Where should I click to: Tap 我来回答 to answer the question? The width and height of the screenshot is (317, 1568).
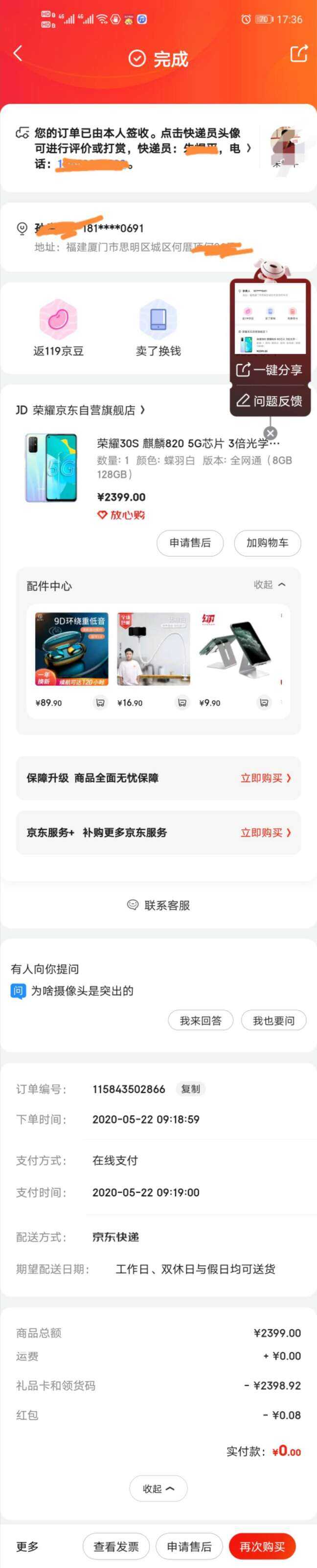200,1021
